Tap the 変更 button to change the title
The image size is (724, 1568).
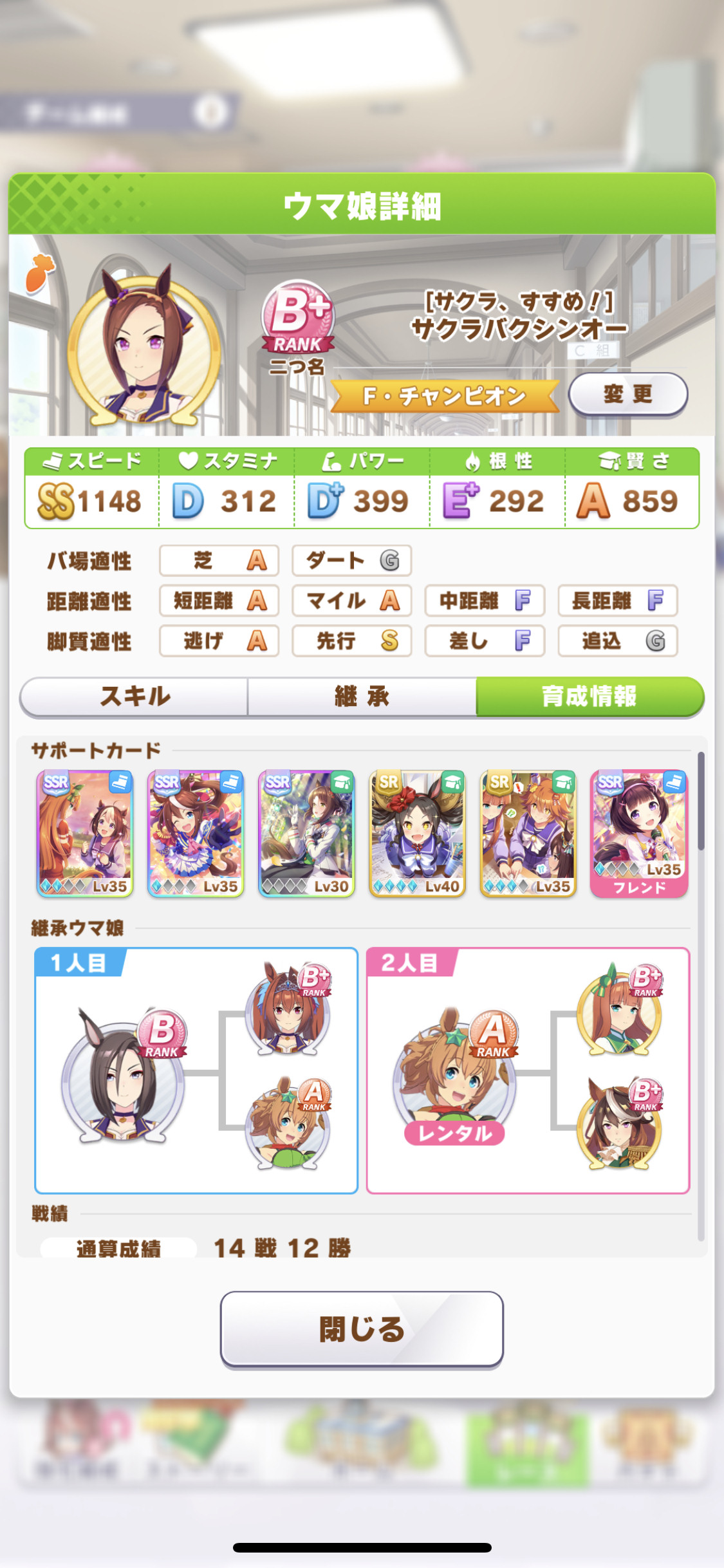pyautogui.click(x=628, y=394)
